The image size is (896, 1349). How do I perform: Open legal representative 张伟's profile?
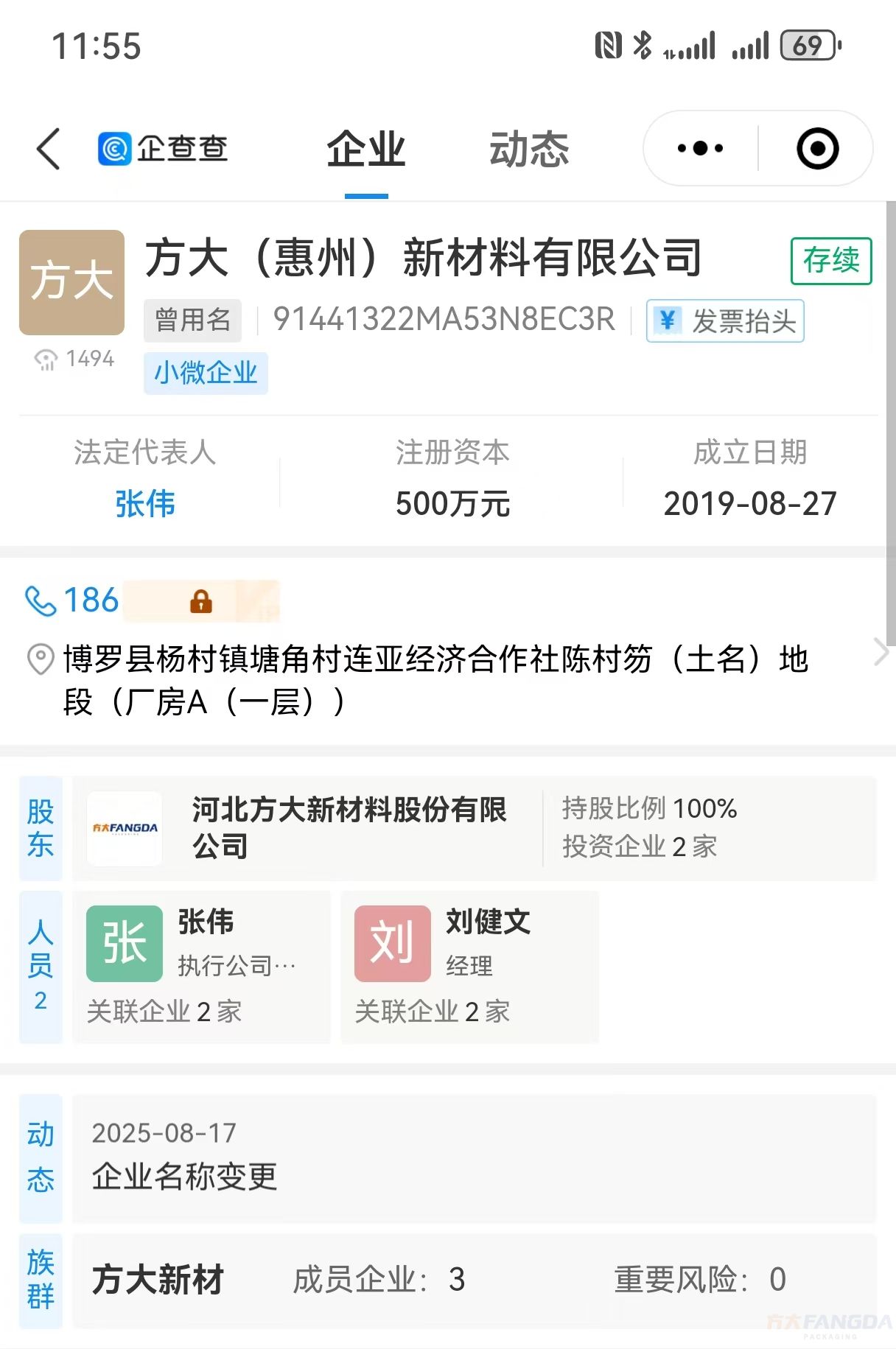(x=145, y=504)
